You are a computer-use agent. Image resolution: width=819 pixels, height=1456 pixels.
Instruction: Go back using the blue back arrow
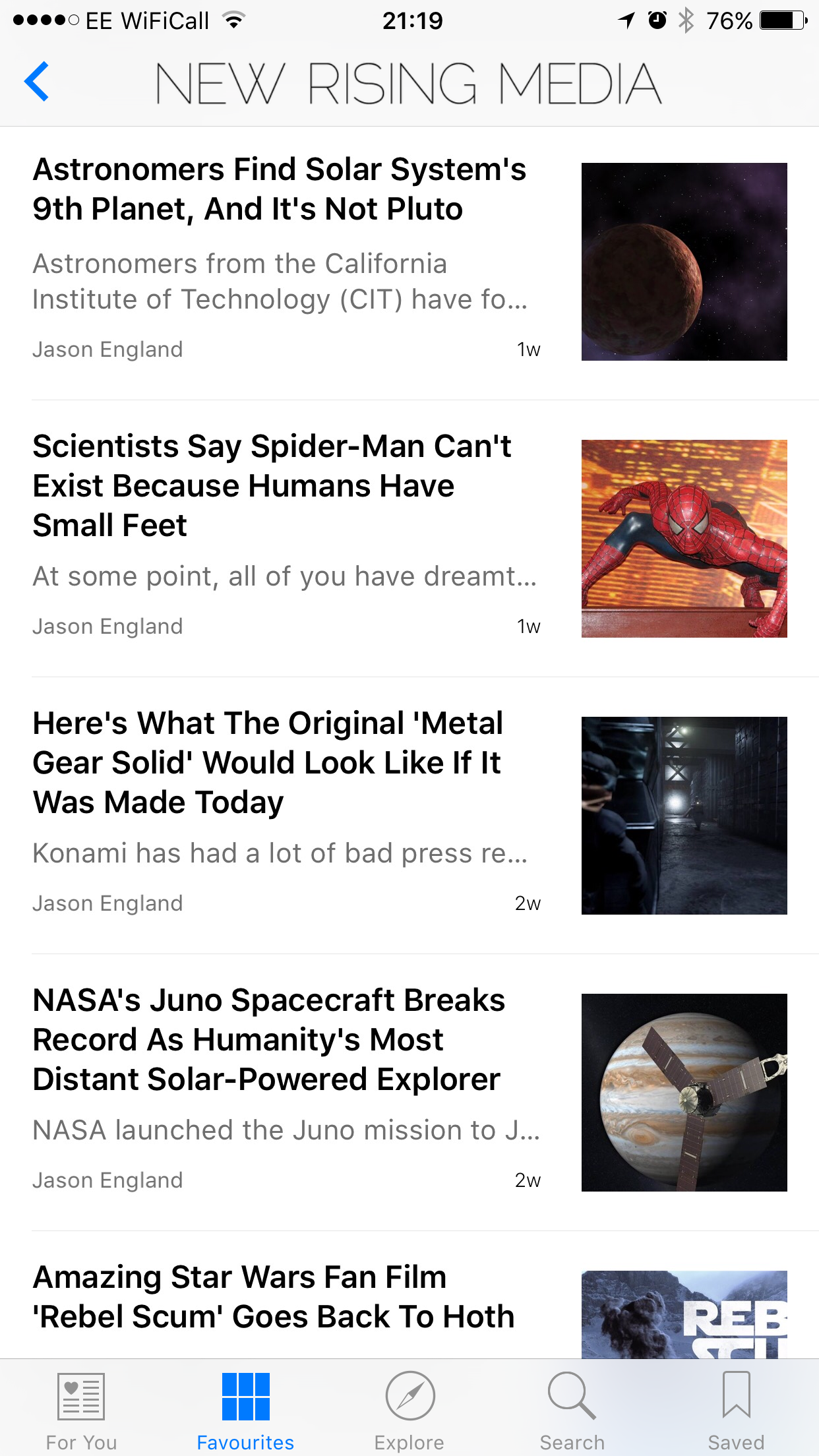[37, 82]
